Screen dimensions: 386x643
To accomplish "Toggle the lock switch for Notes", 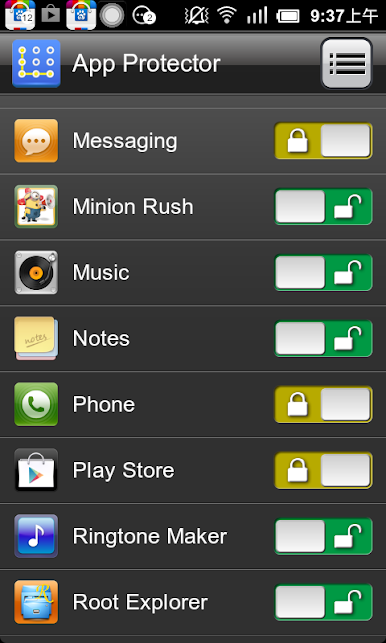I will point(323,338).
